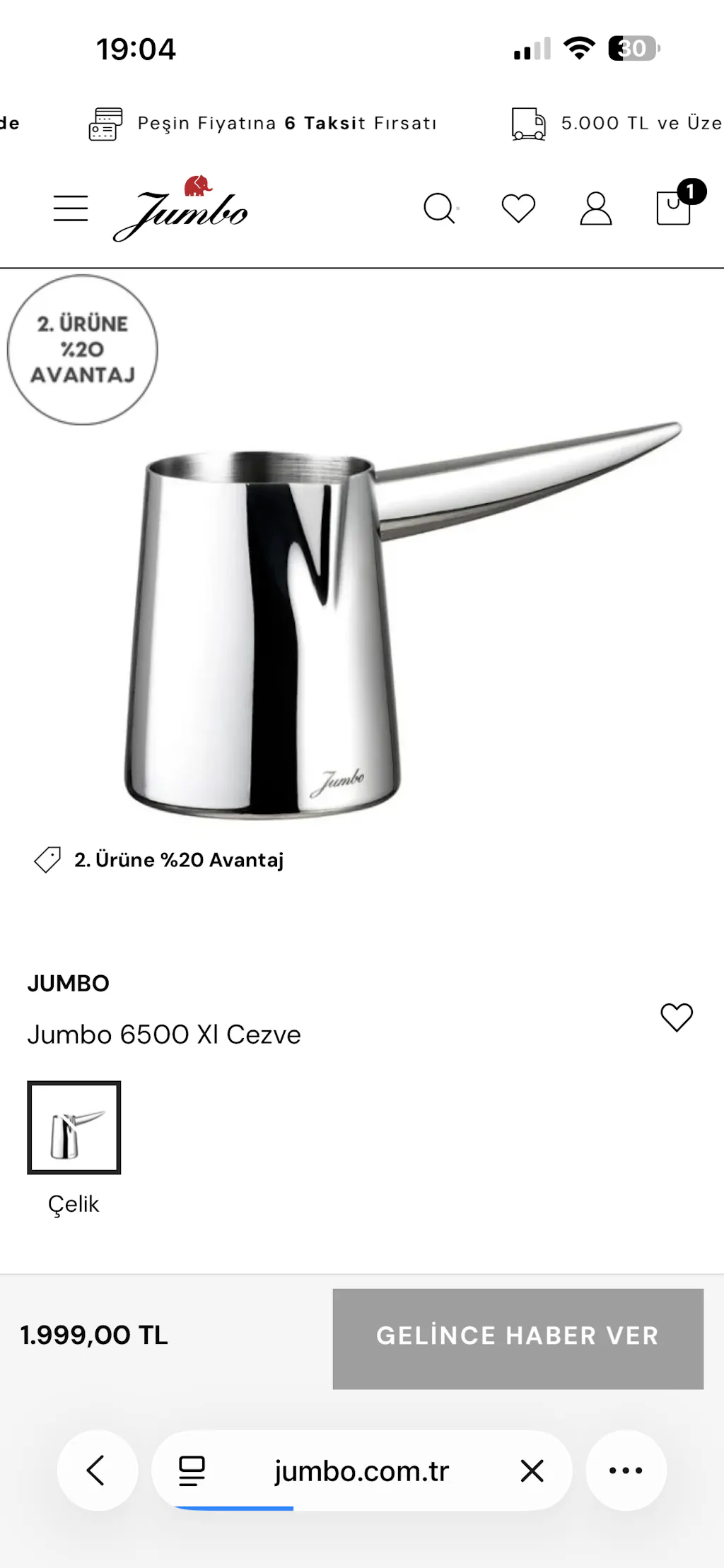Tap the Jumbo logo to go home
The image size is (724, 1568).
tap(181, 209)
